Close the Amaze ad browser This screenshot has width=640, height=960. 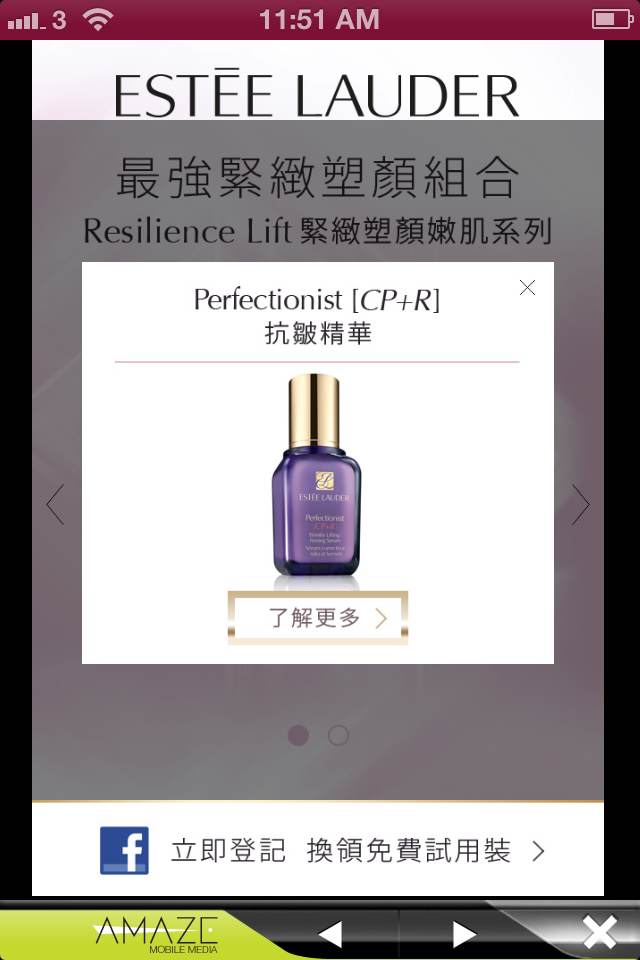tap(599, 932)
